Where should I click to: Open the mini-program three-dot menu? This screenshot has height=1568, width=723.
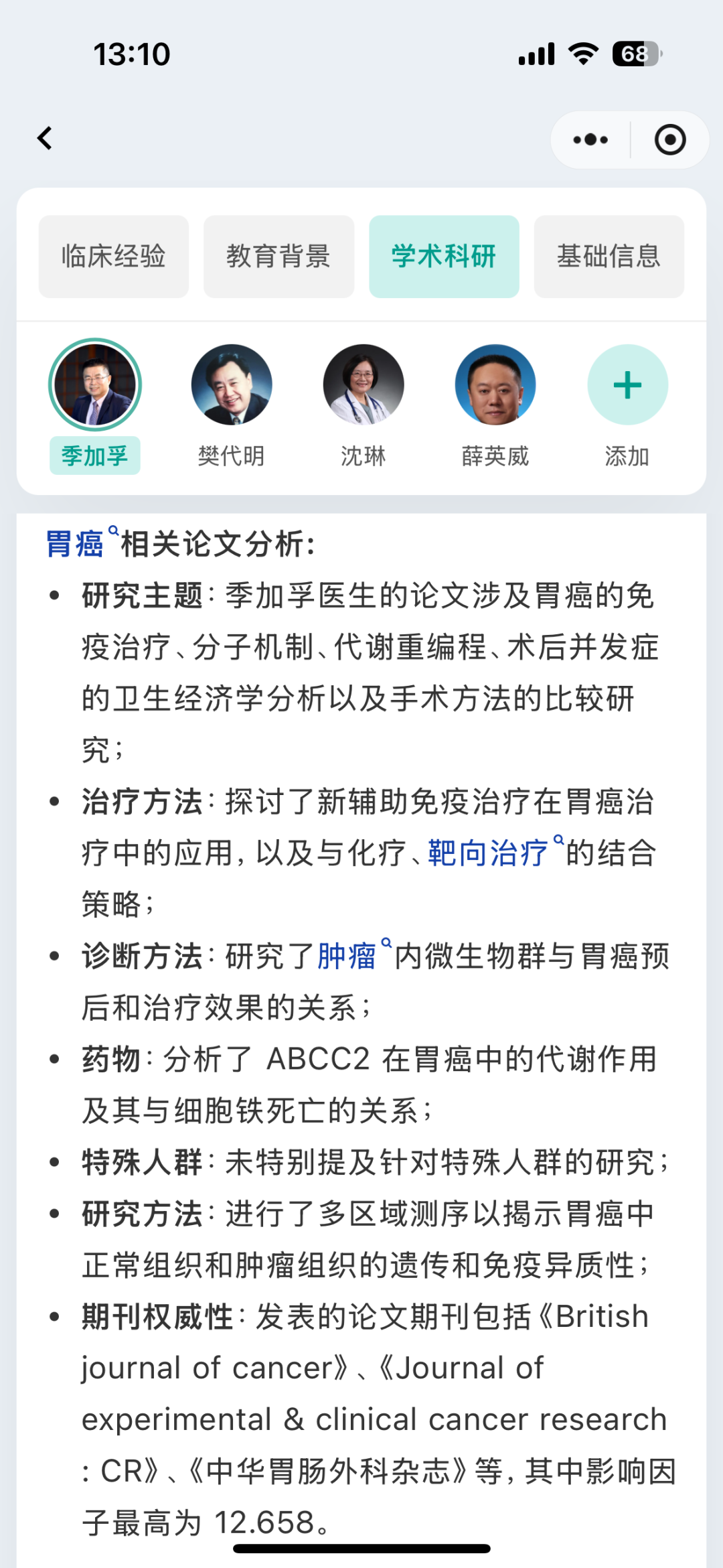tap(590, 140)
